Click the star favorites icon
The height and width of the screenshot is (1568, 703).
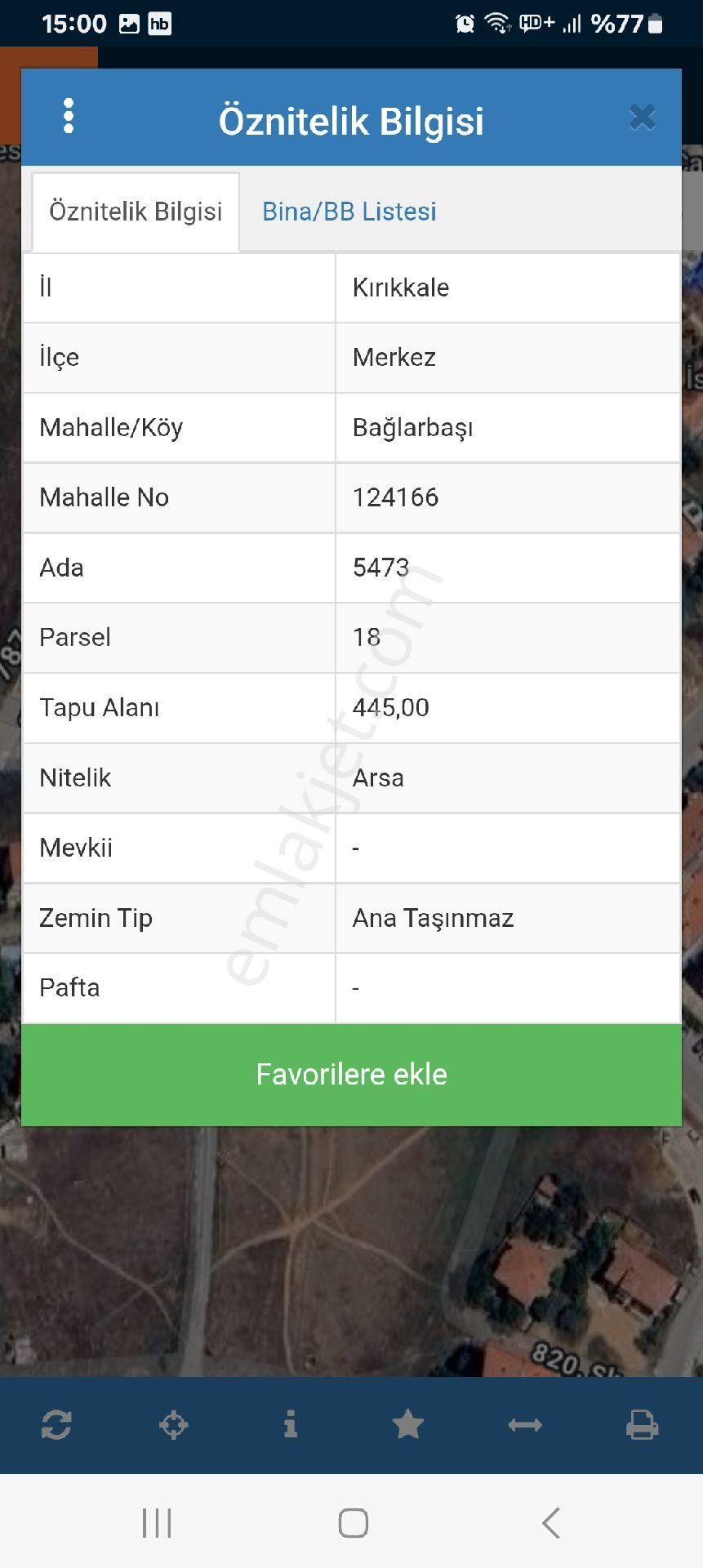click(x=408, y=1425)
